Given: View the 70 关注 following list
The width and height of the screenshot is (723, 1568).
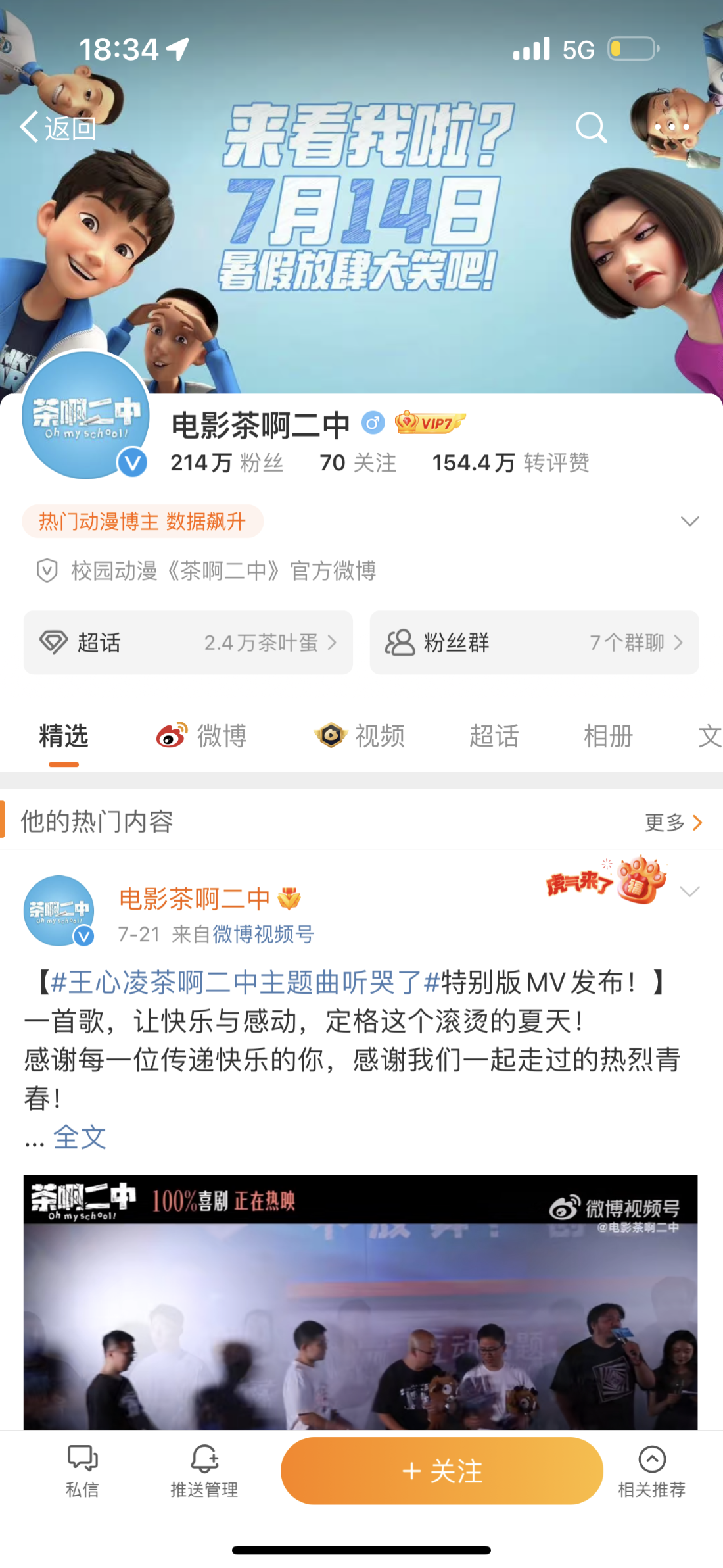Looking at the screenshot, I should click(x=358, y=463).
